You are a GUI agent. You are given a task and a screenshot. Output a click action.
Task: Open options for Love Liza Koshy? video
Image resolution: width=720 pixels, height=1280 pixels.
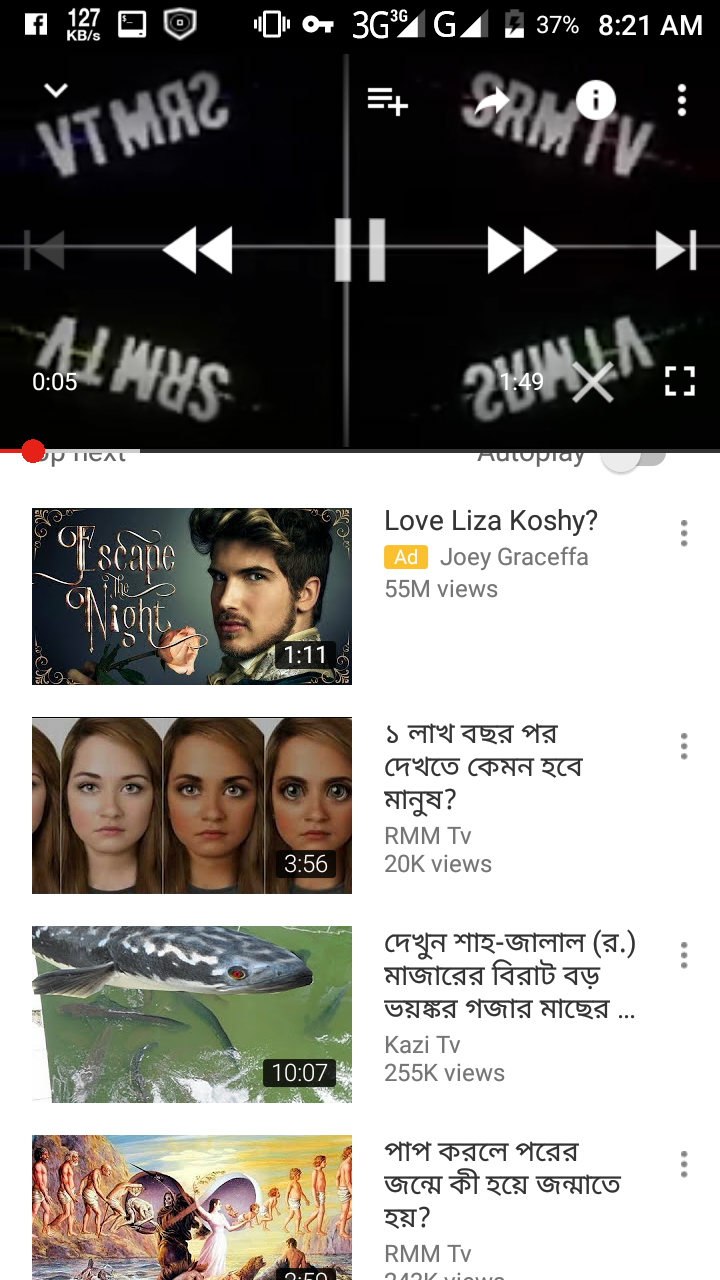(x=684, y=533)
